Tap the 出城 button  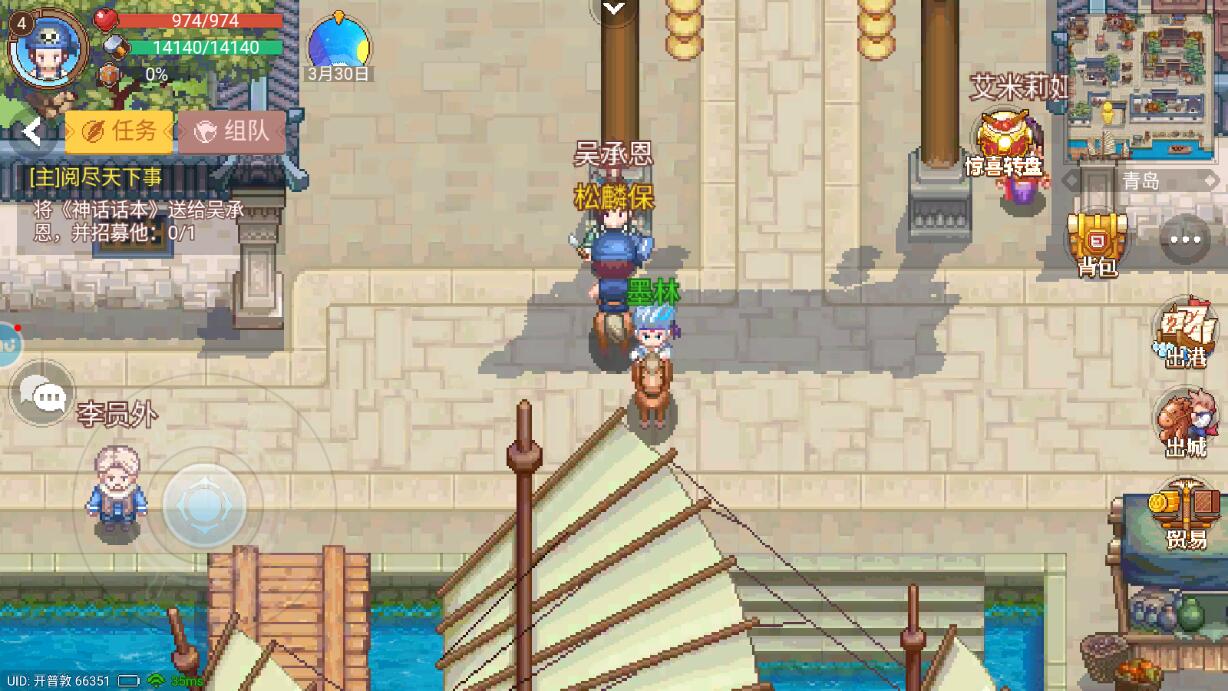tap(1185, 424)
